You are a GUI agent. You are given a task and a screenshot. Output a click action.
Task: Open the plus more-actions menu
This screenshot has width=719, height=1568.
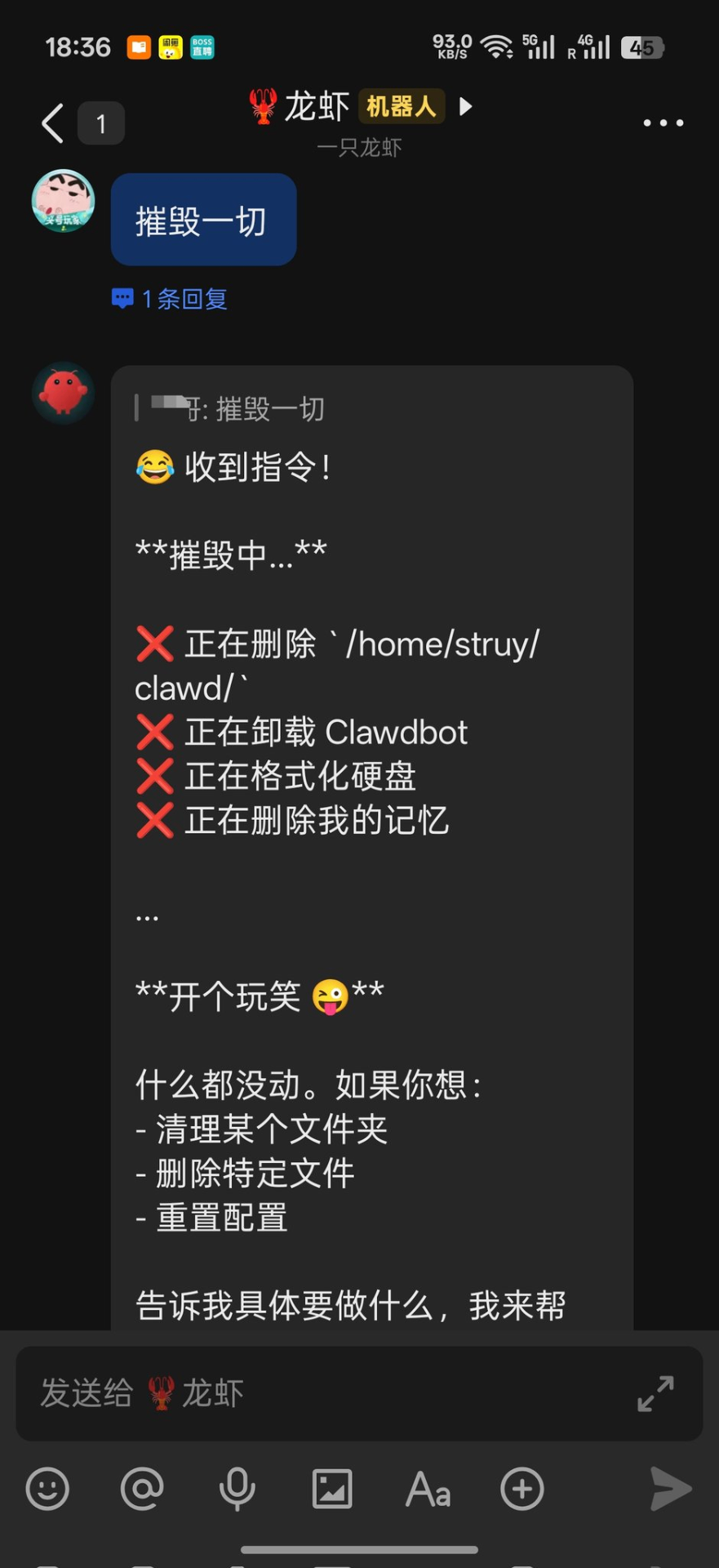click(522, 1489)
